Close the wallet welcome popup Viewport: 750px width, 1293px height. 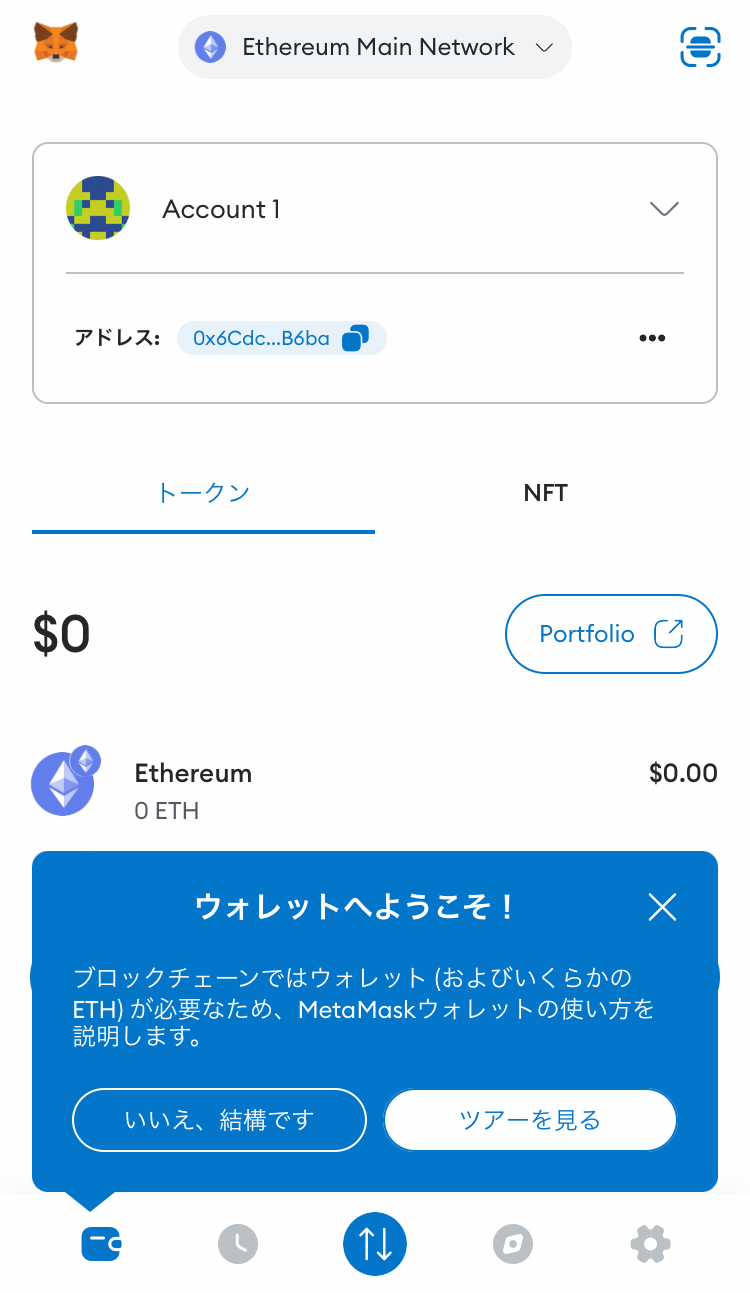pyautogui.click(x=662, y=907)
